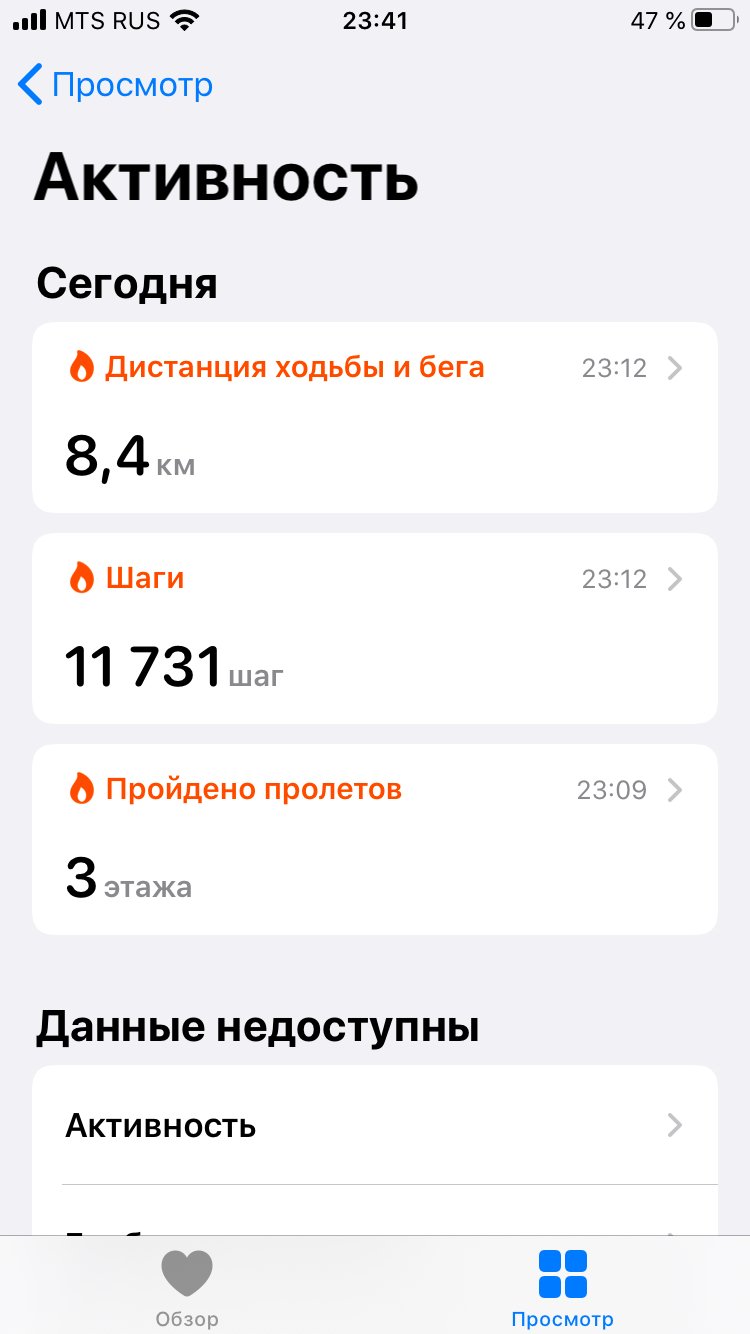Open the Активность row under Данные недоступны
Viewport: 750px width, 1334px height.
pyautogui.click(x=374, y=1126)
